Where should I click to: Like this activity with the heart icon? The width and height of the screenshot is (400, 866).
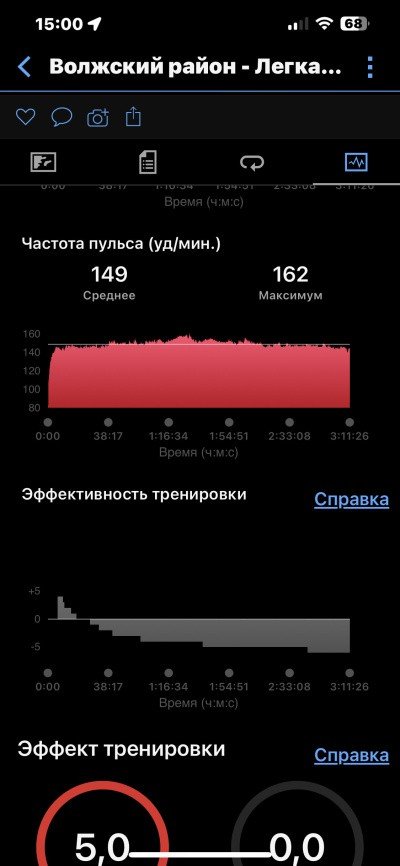[x=25, y=117]
